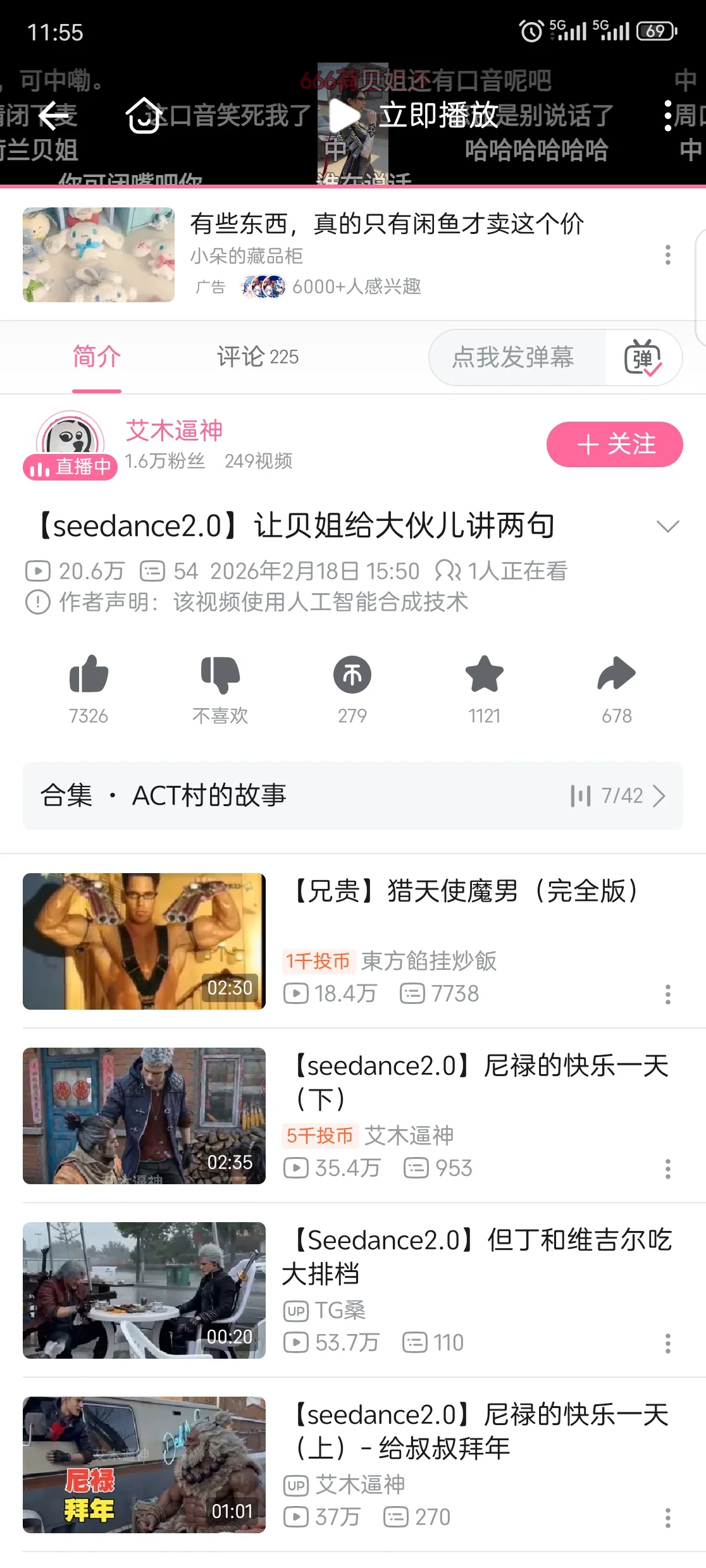
Task: Toggle the danmaku display switch
Action: (x=643, y=357)
